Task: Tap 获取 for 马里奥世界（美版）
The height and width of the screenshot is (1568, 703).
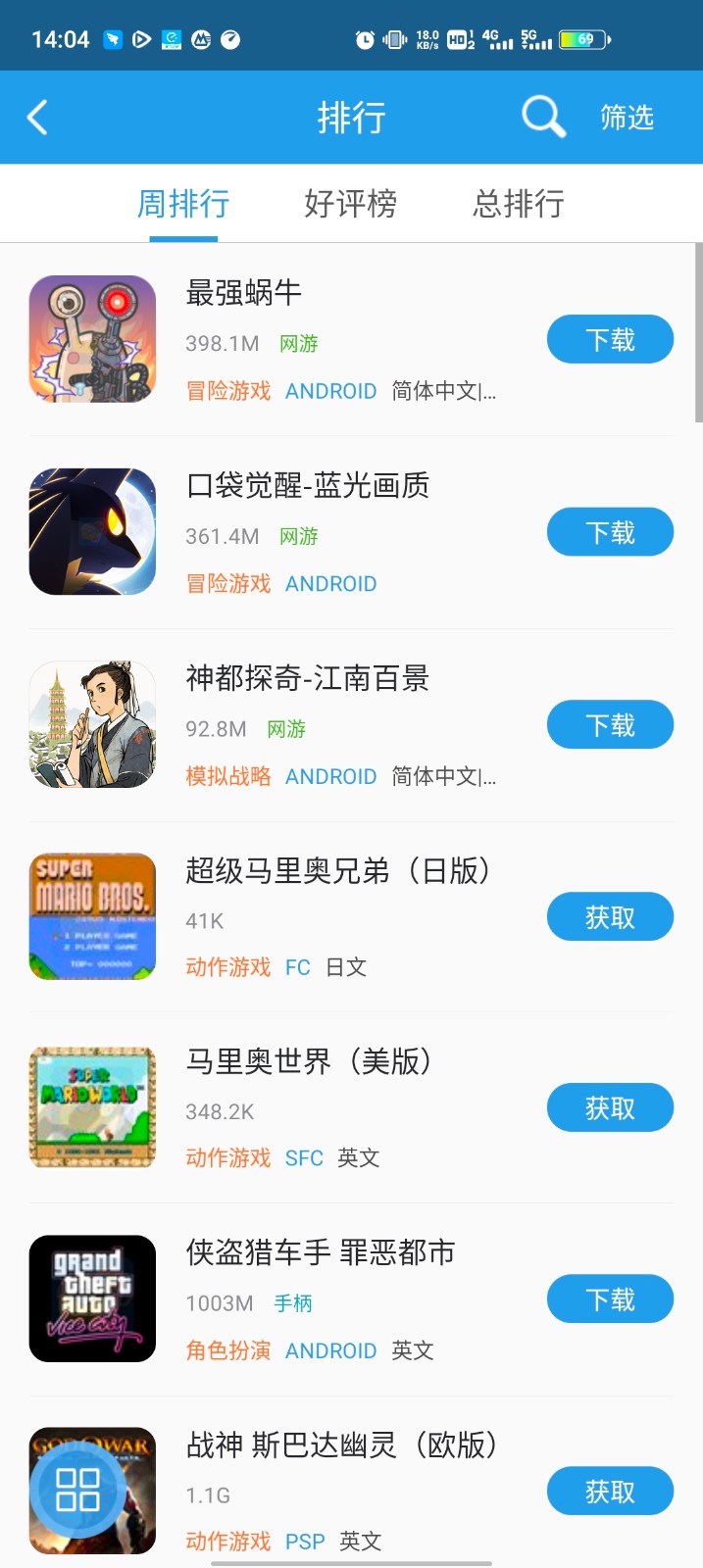Action: 610,1108
